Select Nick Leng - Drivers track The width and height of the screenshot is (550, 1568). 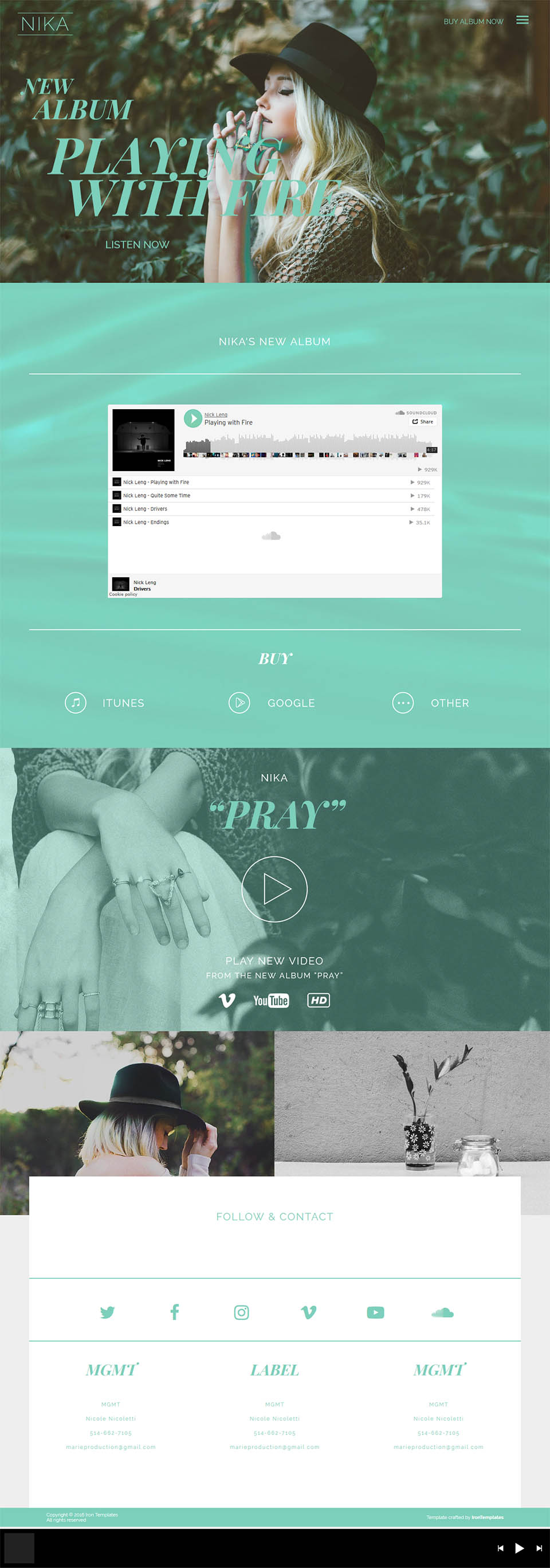pos(145,509)
